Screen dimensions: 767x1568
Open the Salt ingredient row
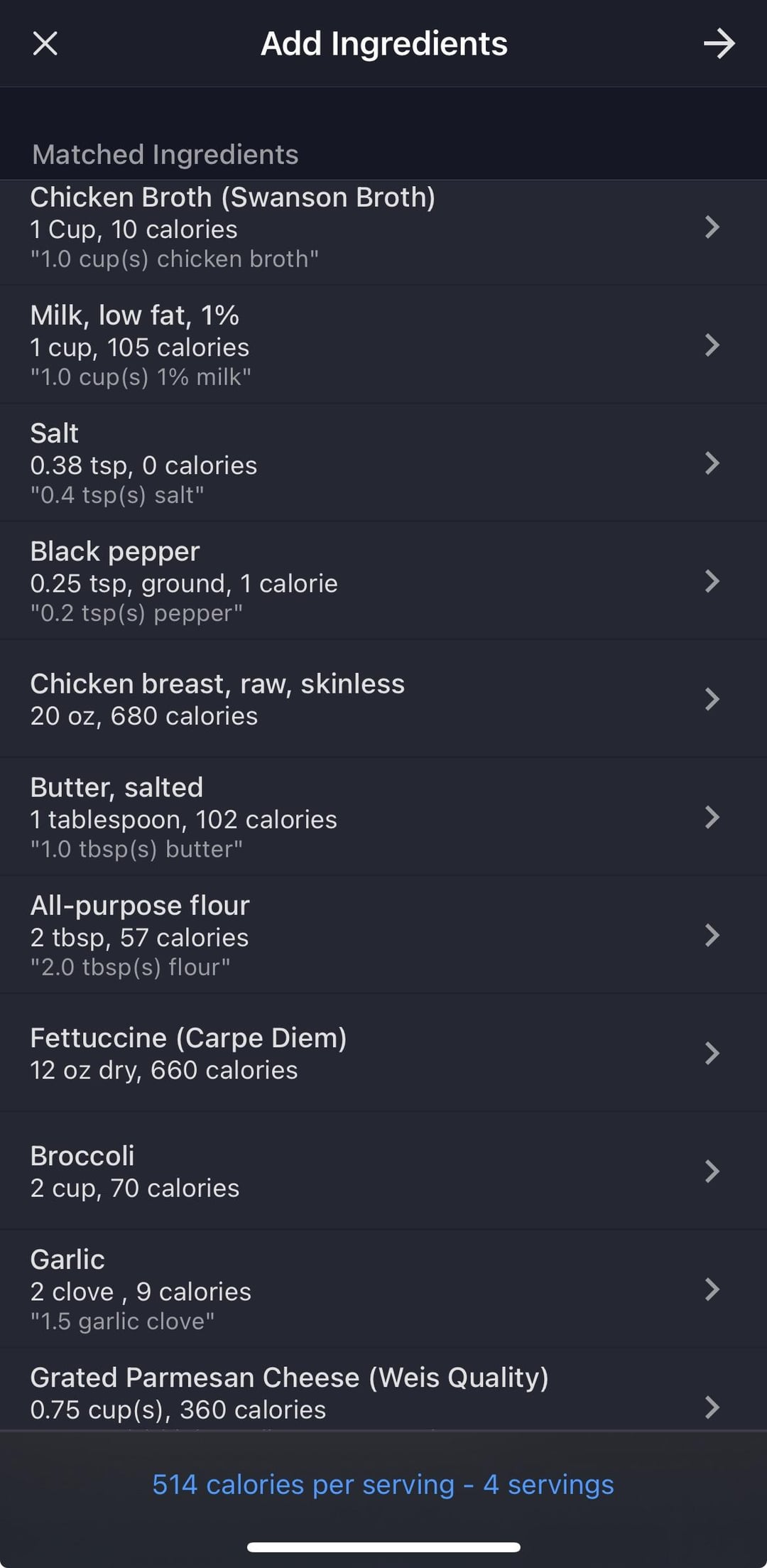tap(383, 463)
